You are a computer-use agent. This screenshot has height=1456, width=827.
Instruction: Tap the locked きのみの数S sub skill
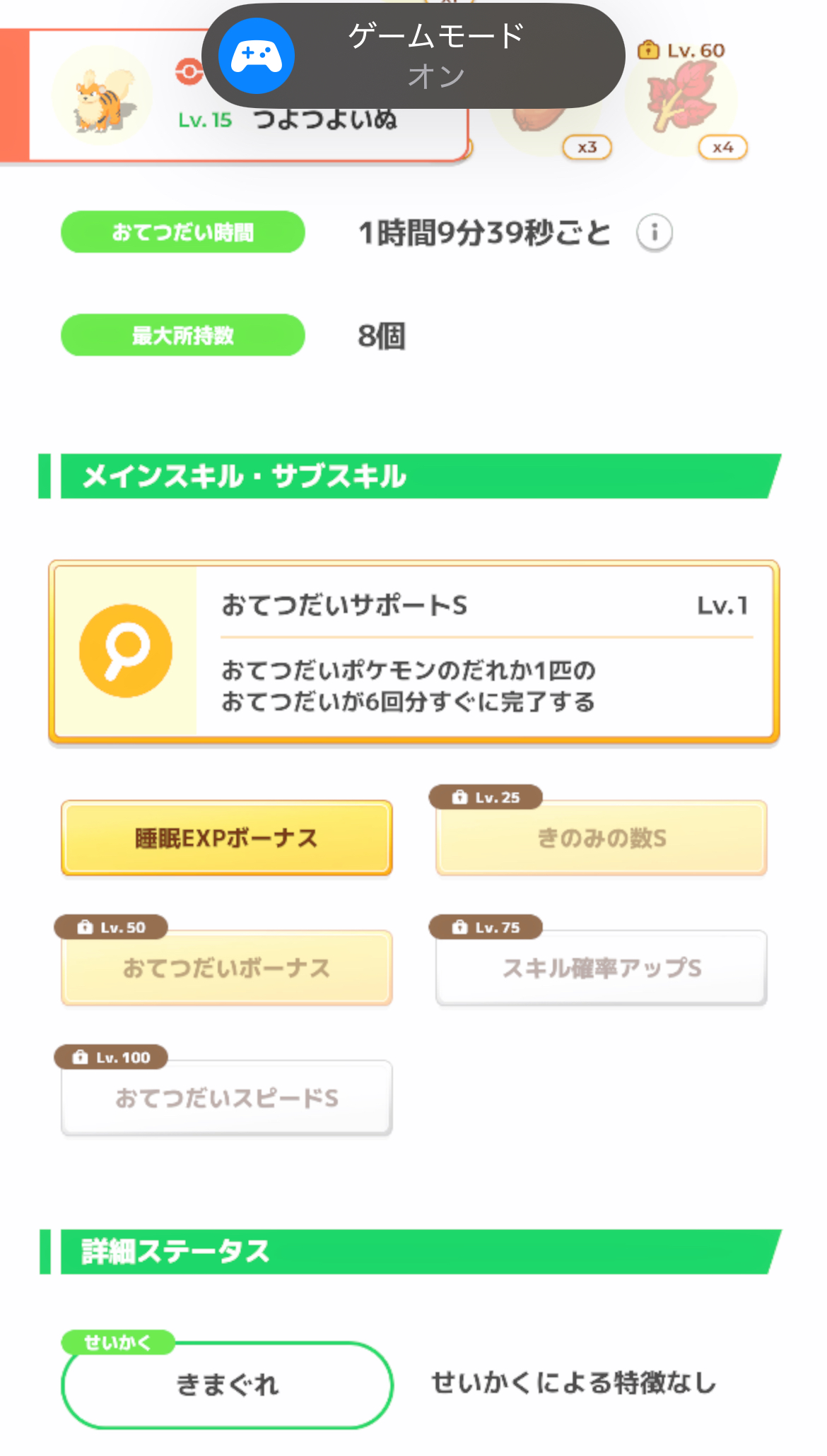601,838
